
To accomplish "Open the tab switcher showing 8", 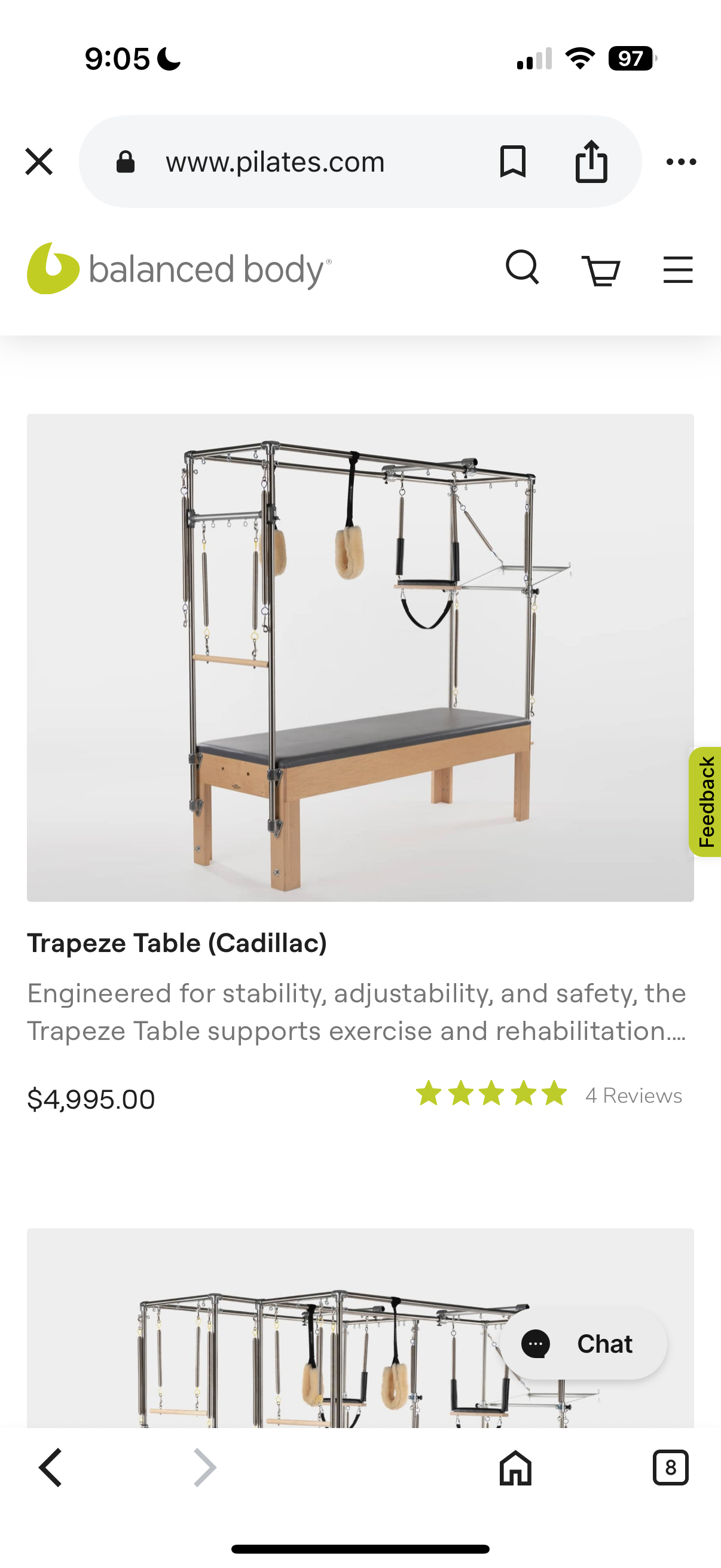I will tap(670, 1468).
